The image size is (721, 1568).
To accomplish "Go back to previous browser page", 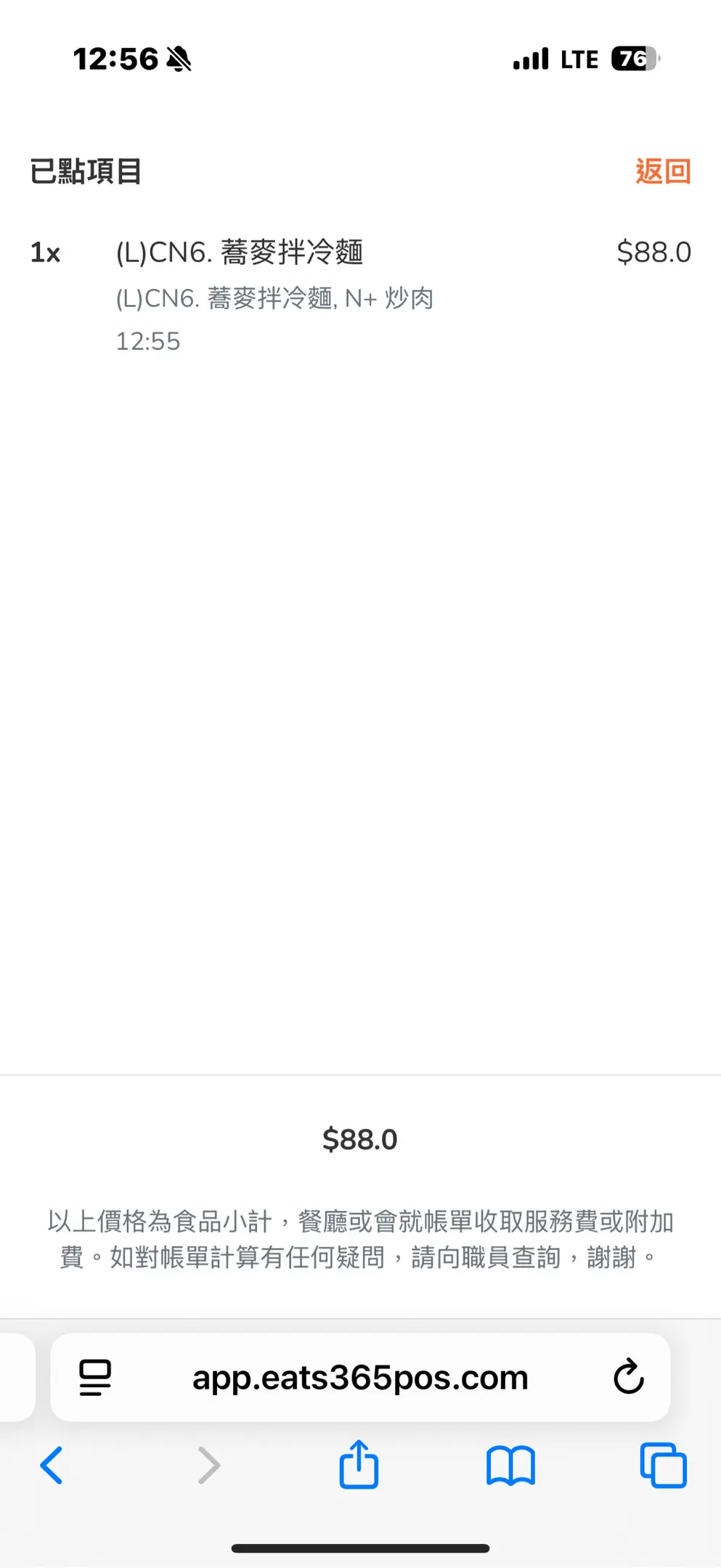I will 52,1465.
